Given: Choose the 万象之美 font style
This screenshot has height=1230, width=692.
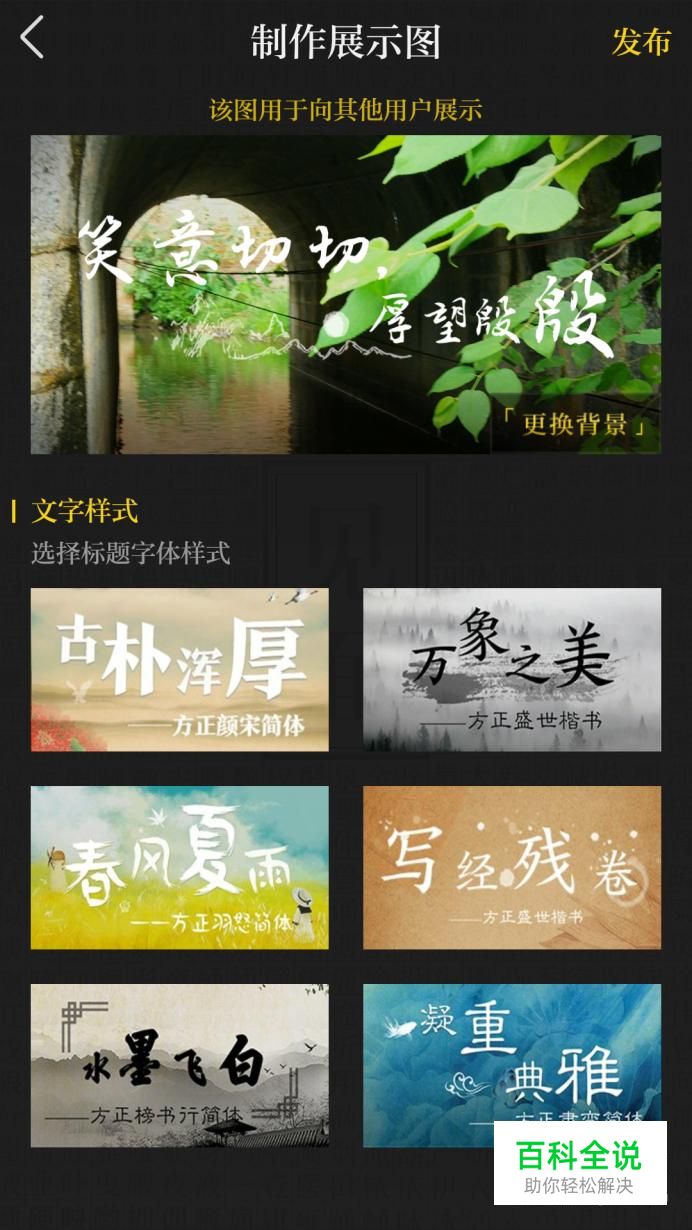Looking at the screenshot, I should coord(512,670).
